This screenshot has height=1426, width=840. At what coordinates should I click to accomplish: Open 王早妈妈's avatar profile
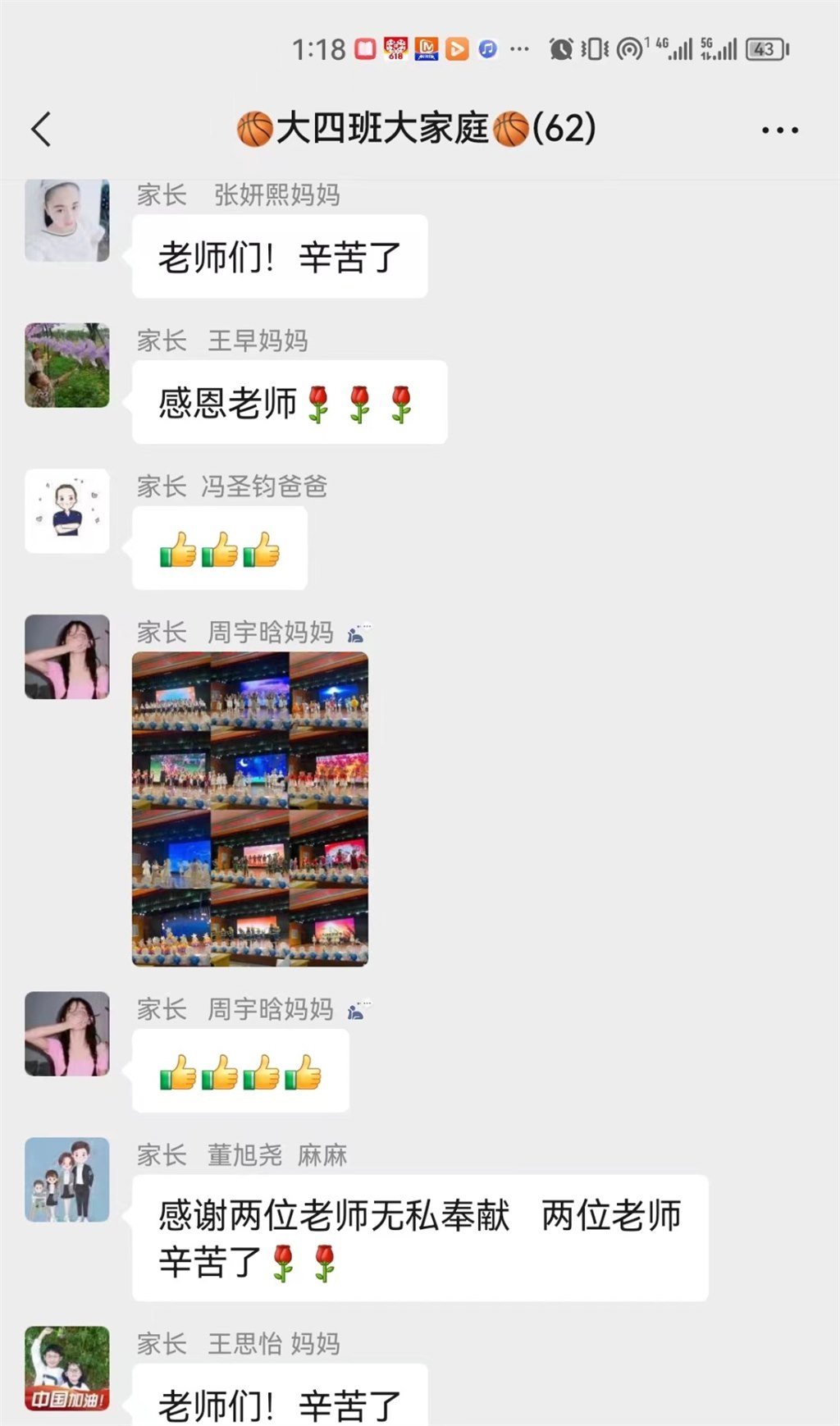(67, 365)
